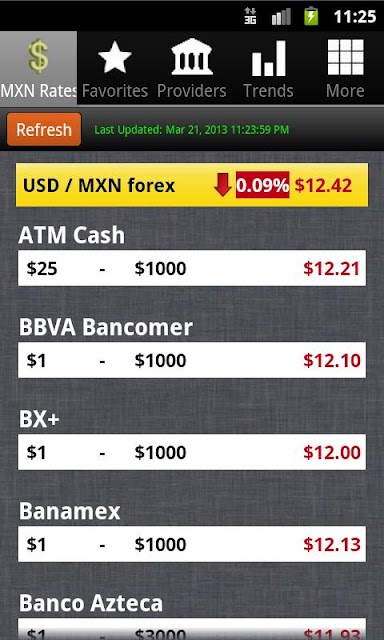Open the Banamex $12.13 rate row

(192, 544)
